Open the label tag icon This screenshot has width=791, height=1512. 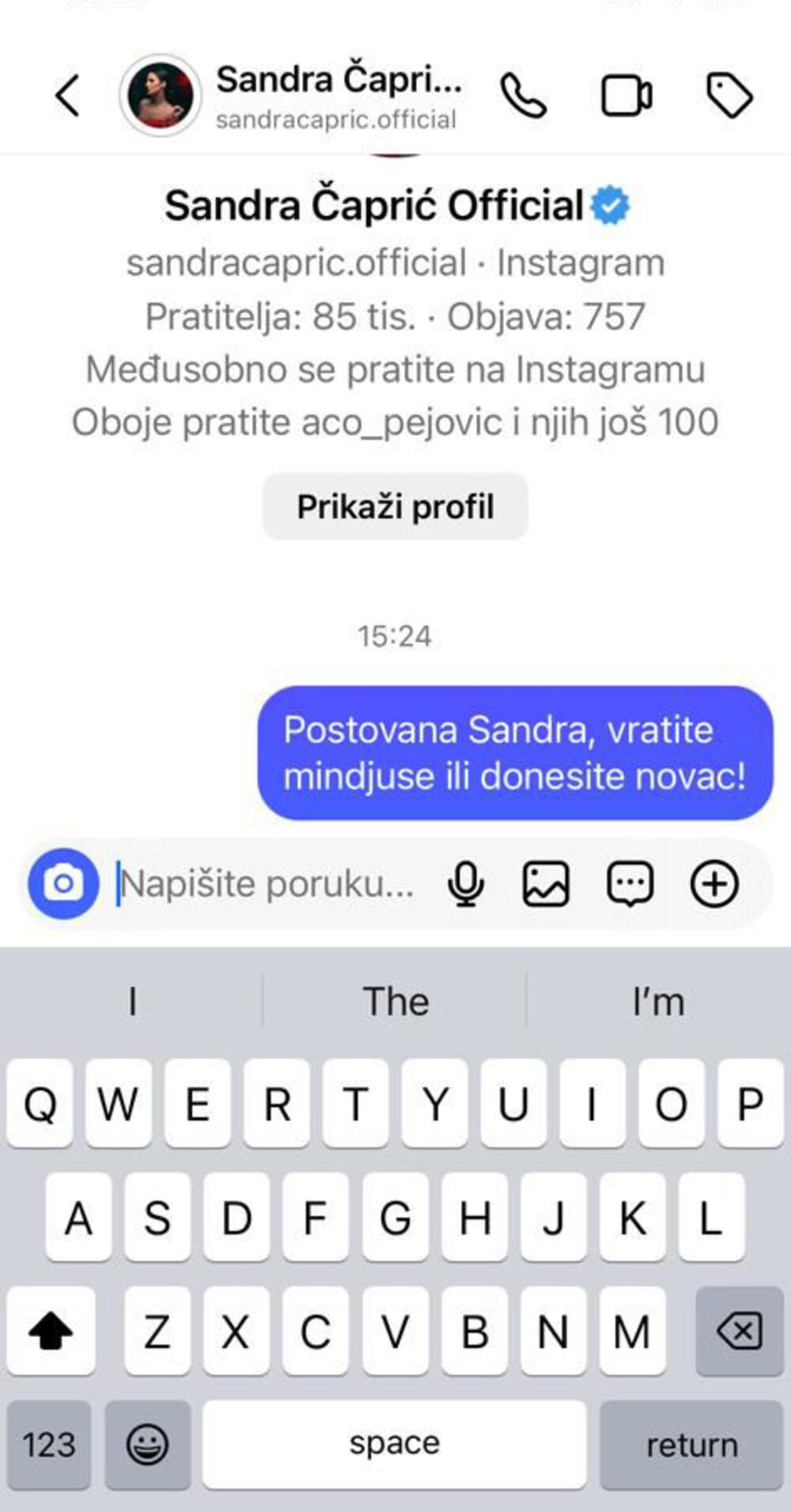(729, 96)
